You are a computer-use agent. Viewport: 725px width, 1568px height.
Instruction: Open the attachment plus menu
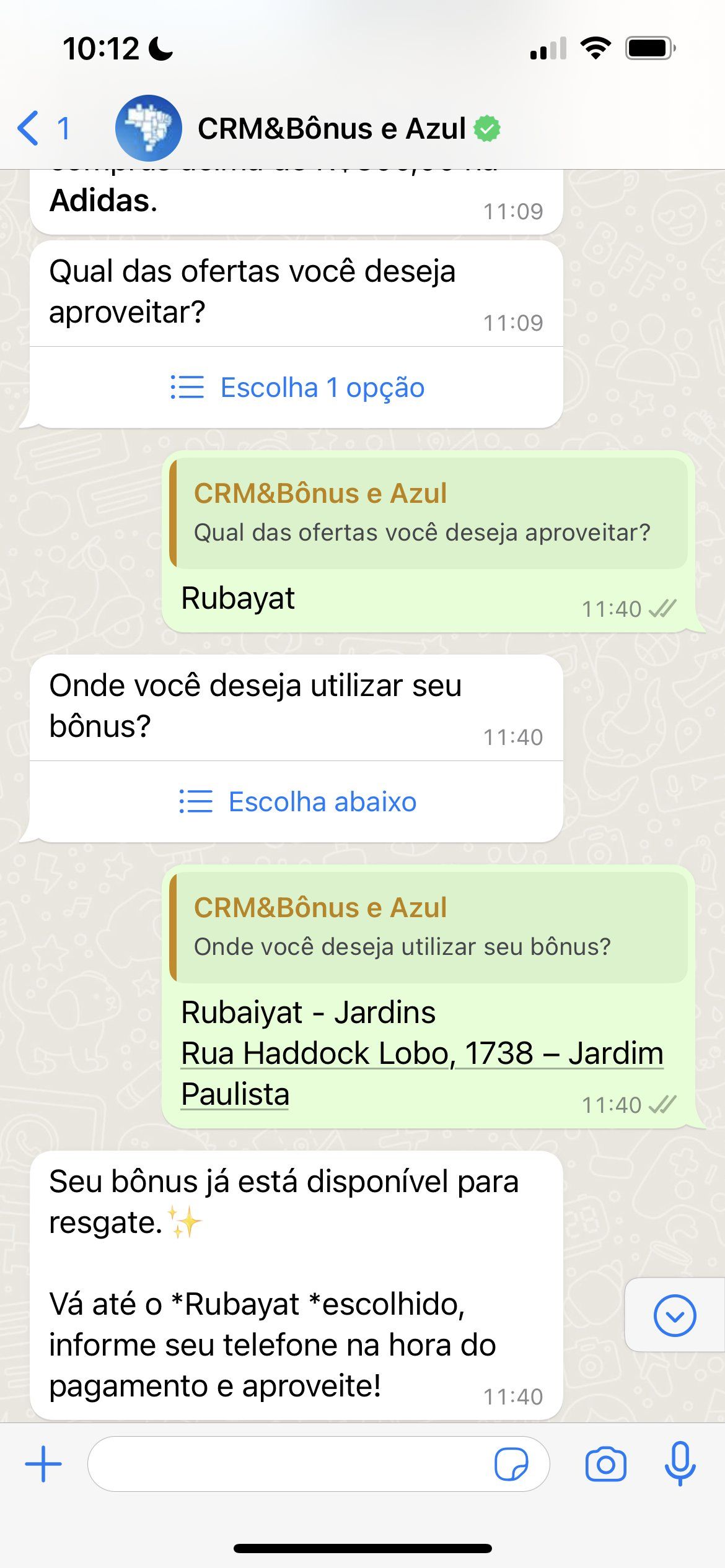coord(43,1464)
